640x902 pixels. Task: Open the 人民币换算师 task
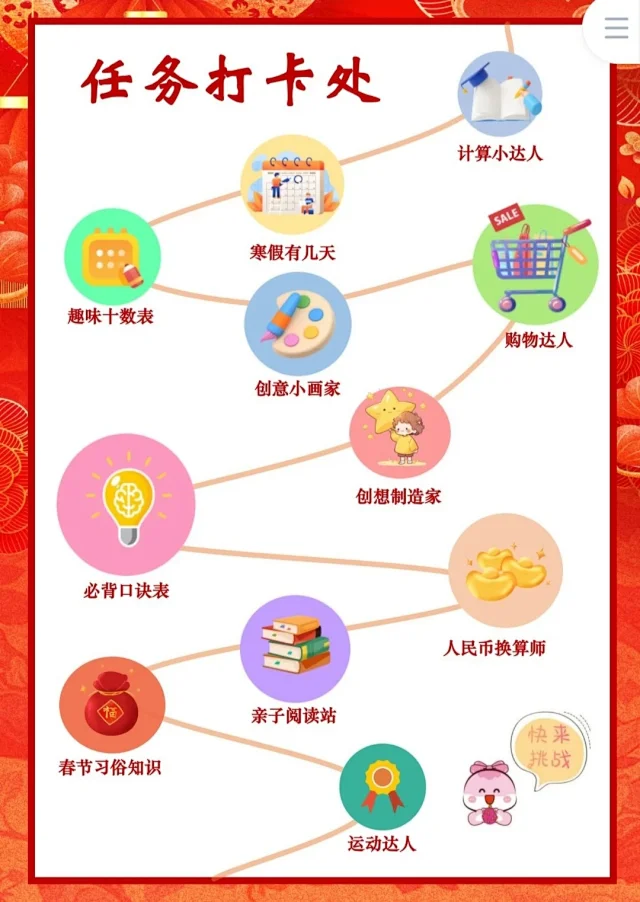click(x=506, y=571)
